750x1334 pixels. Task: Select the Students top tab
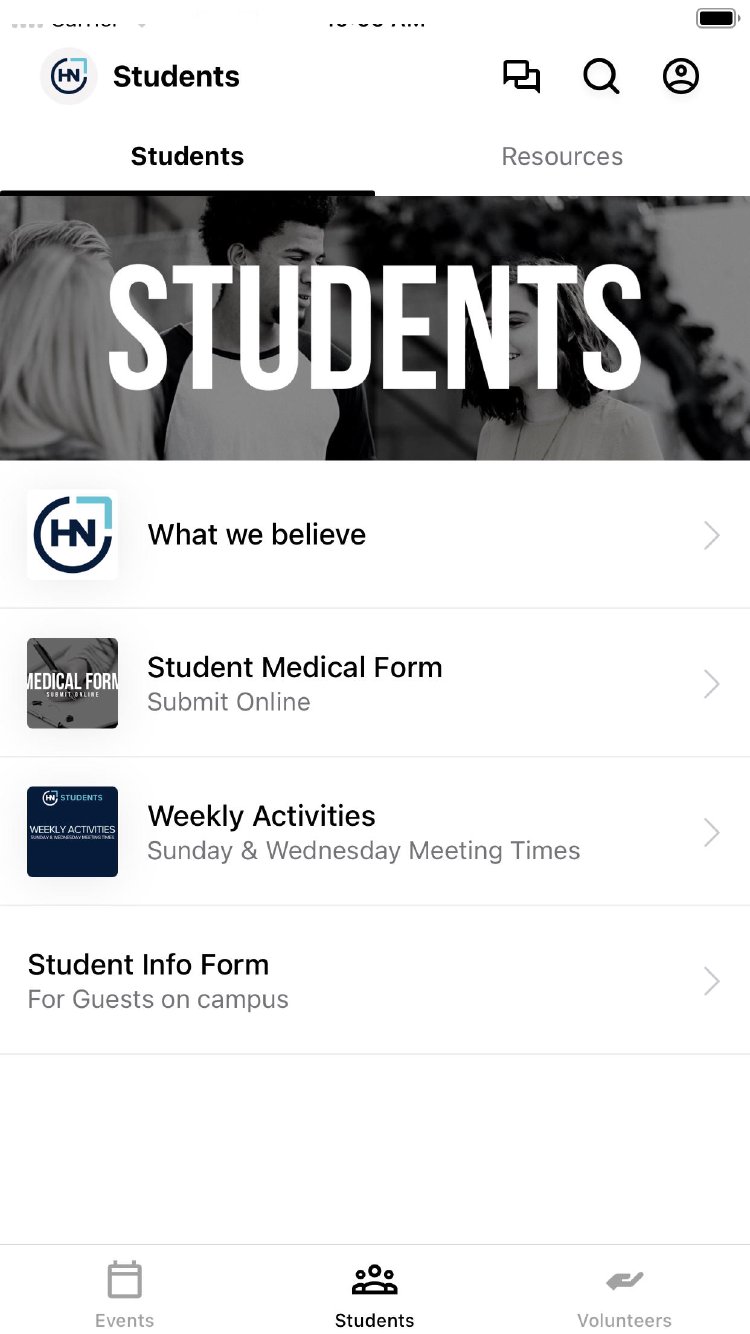187,157
